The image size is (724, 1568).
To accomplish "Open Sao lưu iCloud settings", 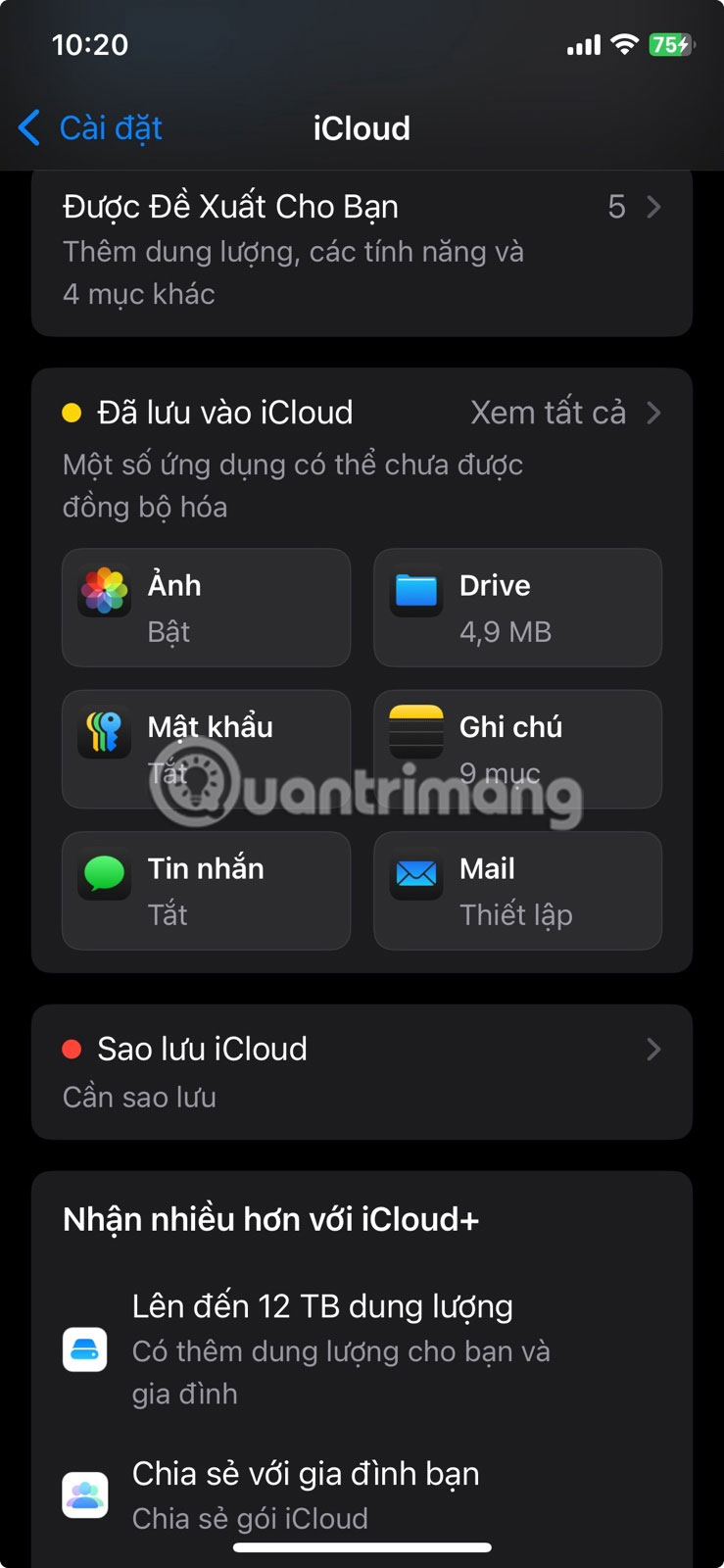I will pos(362,1071).
